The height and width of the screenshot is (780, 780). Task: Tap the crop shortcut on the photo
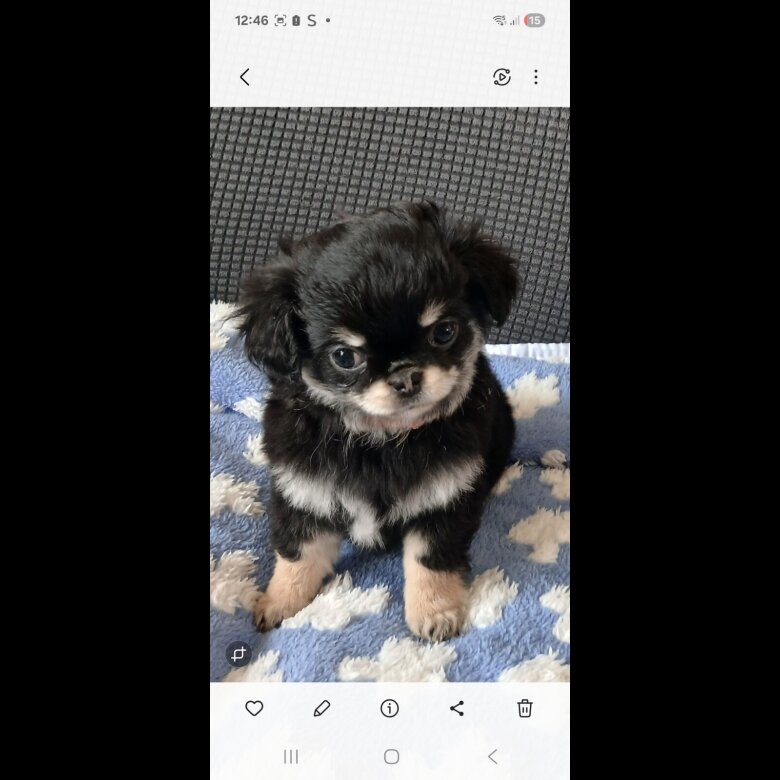[x=238, y=655]
